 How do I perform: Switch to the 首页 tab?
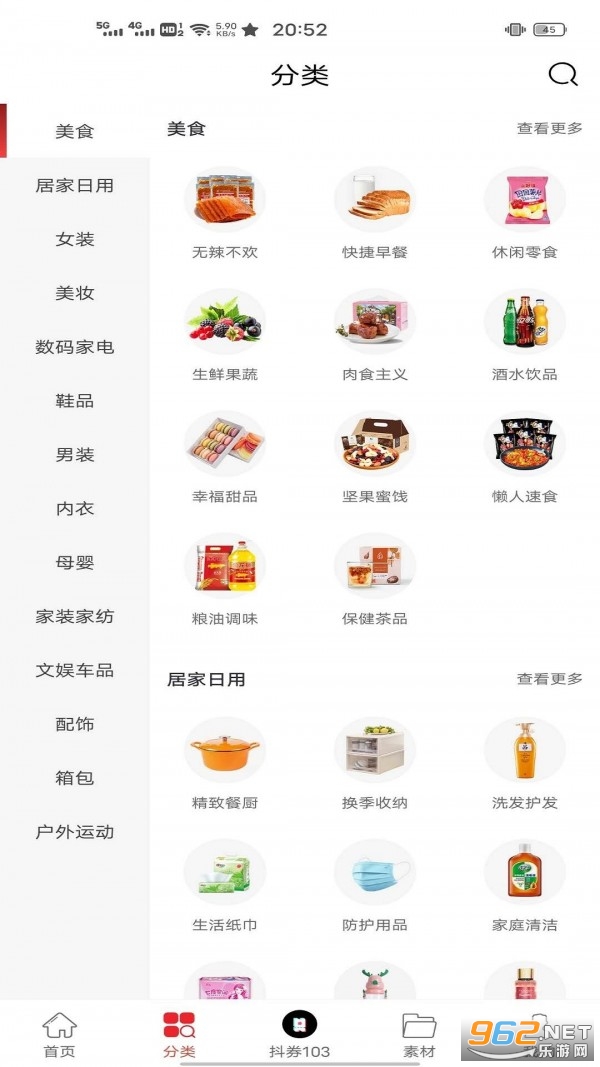click(59, 1035)
